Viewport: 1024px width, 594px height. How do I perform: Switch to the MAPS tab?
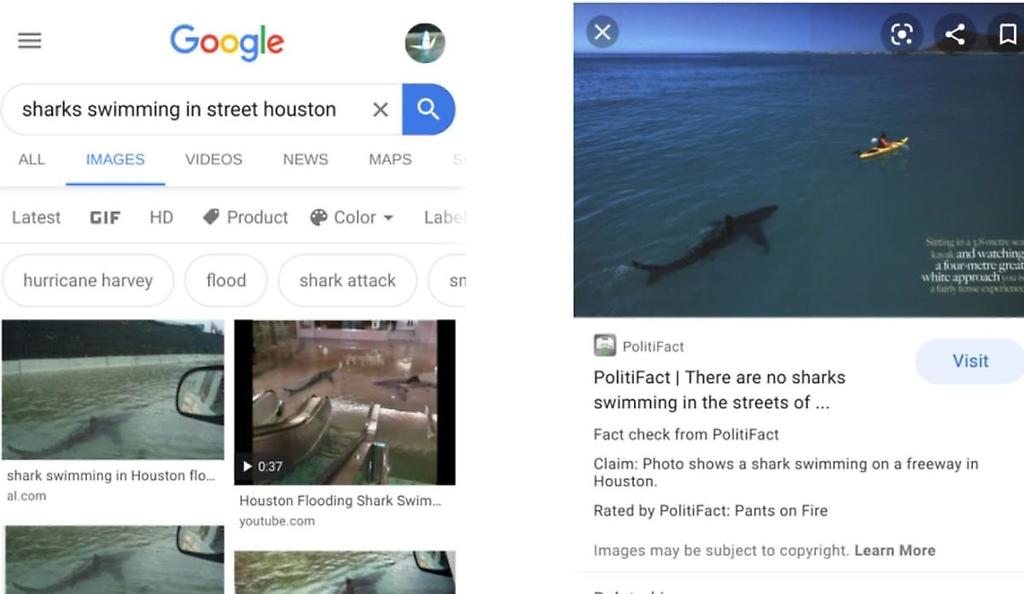coord(390,159)
